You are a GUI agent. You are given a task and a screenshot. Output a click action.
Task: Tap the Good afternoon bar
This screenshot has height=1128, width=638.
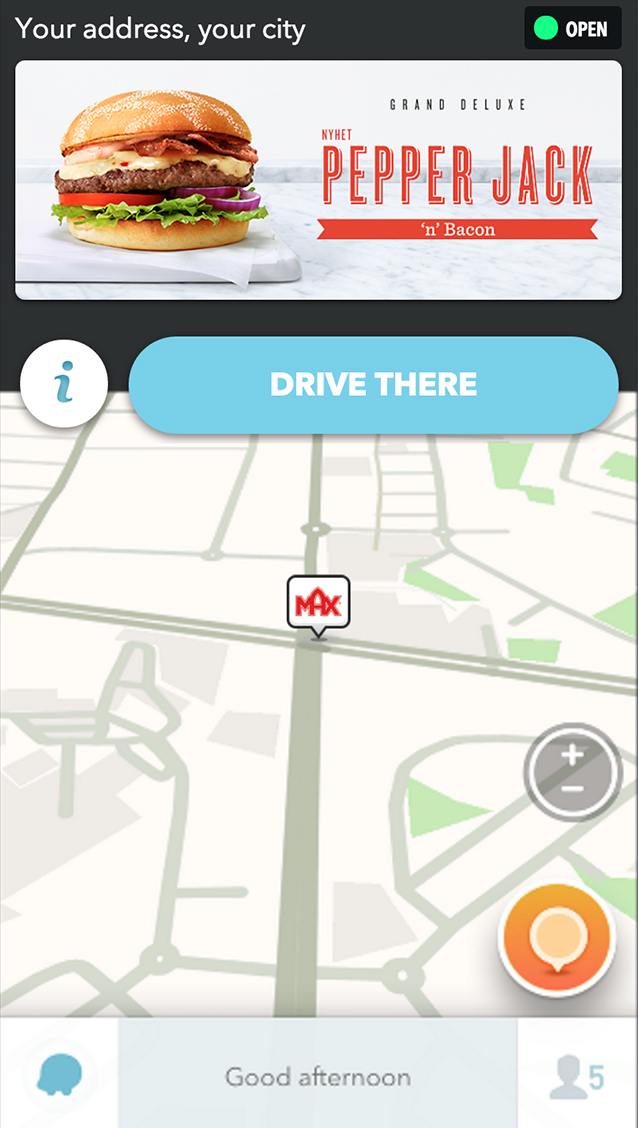318,1076
